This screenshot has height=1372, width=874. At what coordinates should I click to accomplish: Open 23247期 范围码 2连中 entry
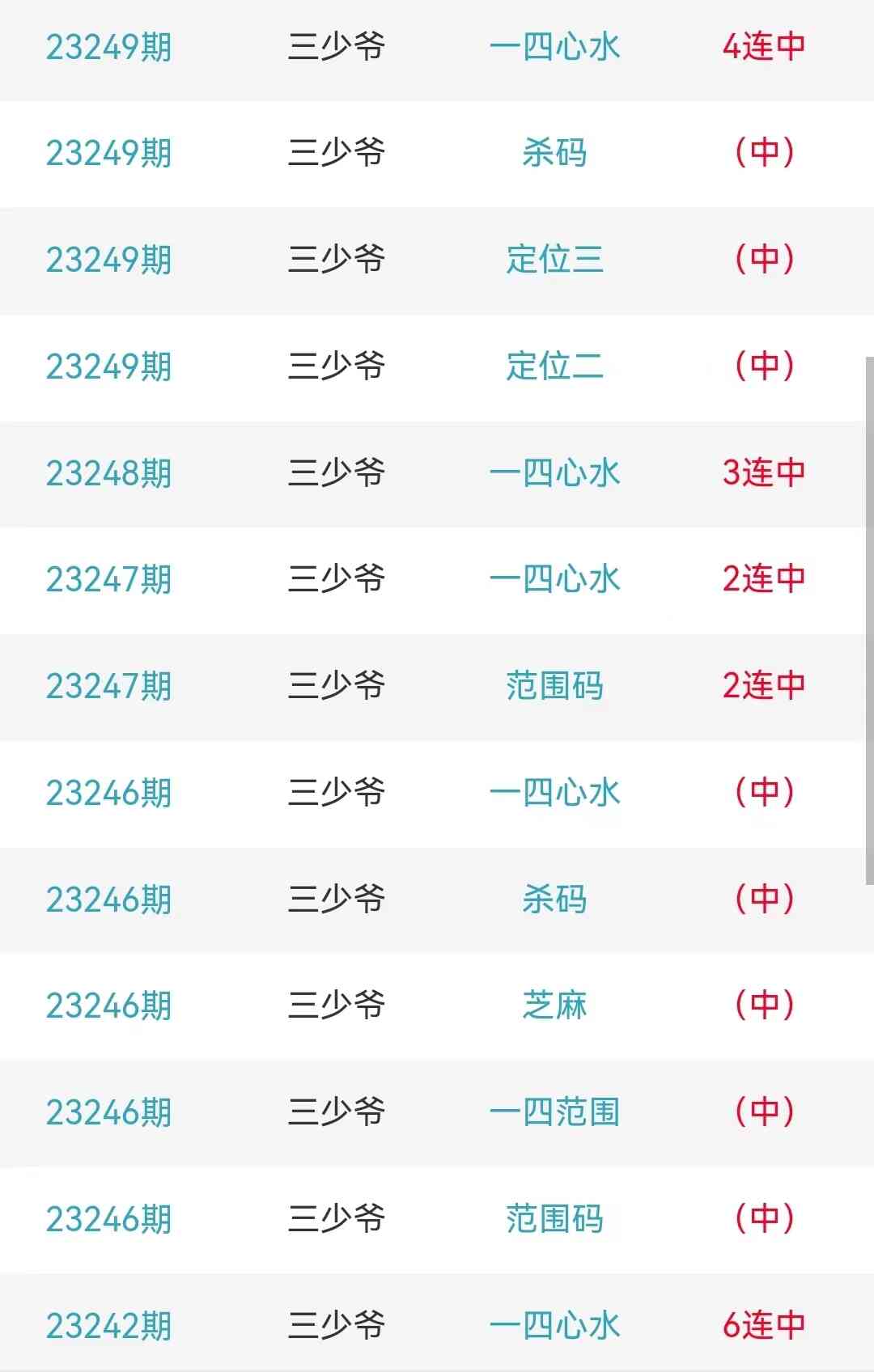(x=554, y=686)
